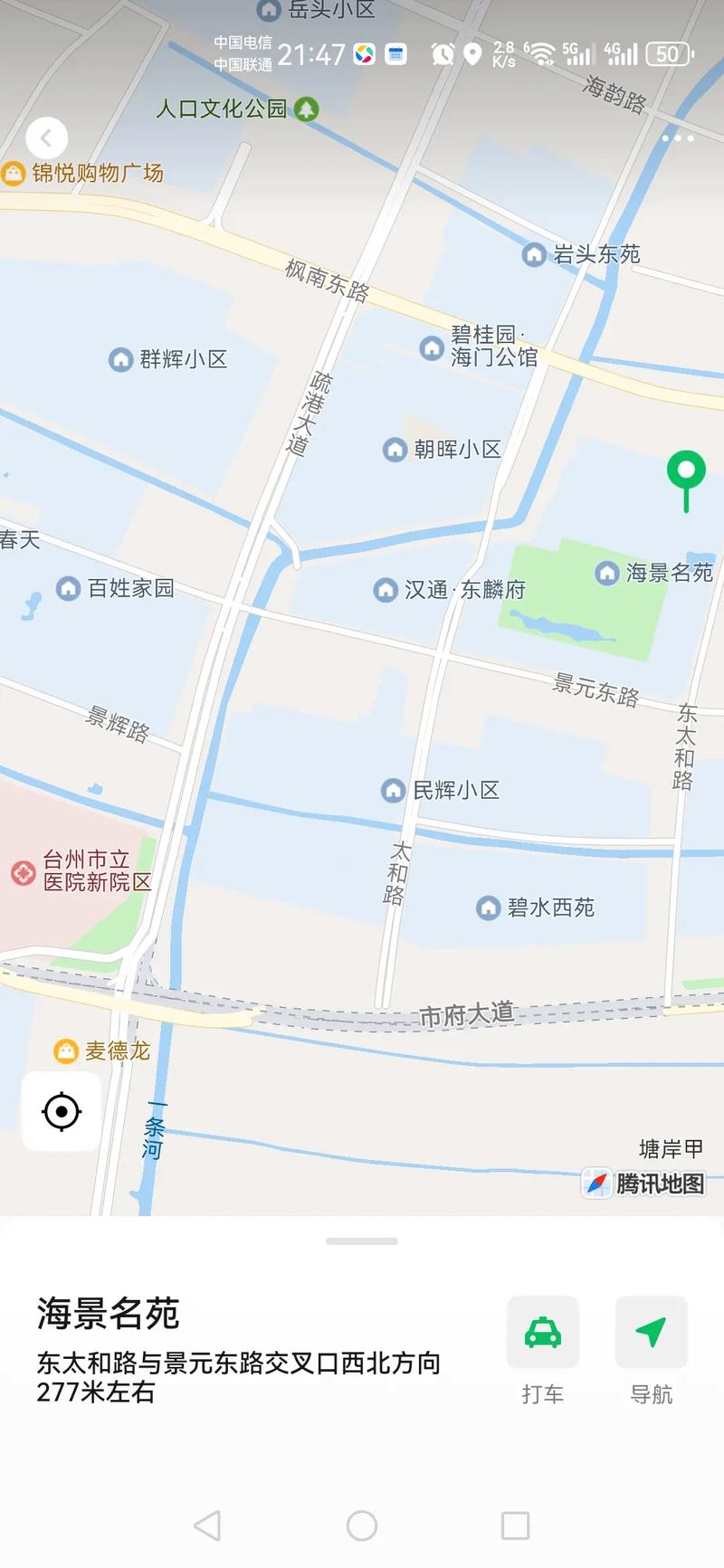724x1568 pixels.
Task: Tap the home icon for 碧水西苑
Action: (487, 908)
